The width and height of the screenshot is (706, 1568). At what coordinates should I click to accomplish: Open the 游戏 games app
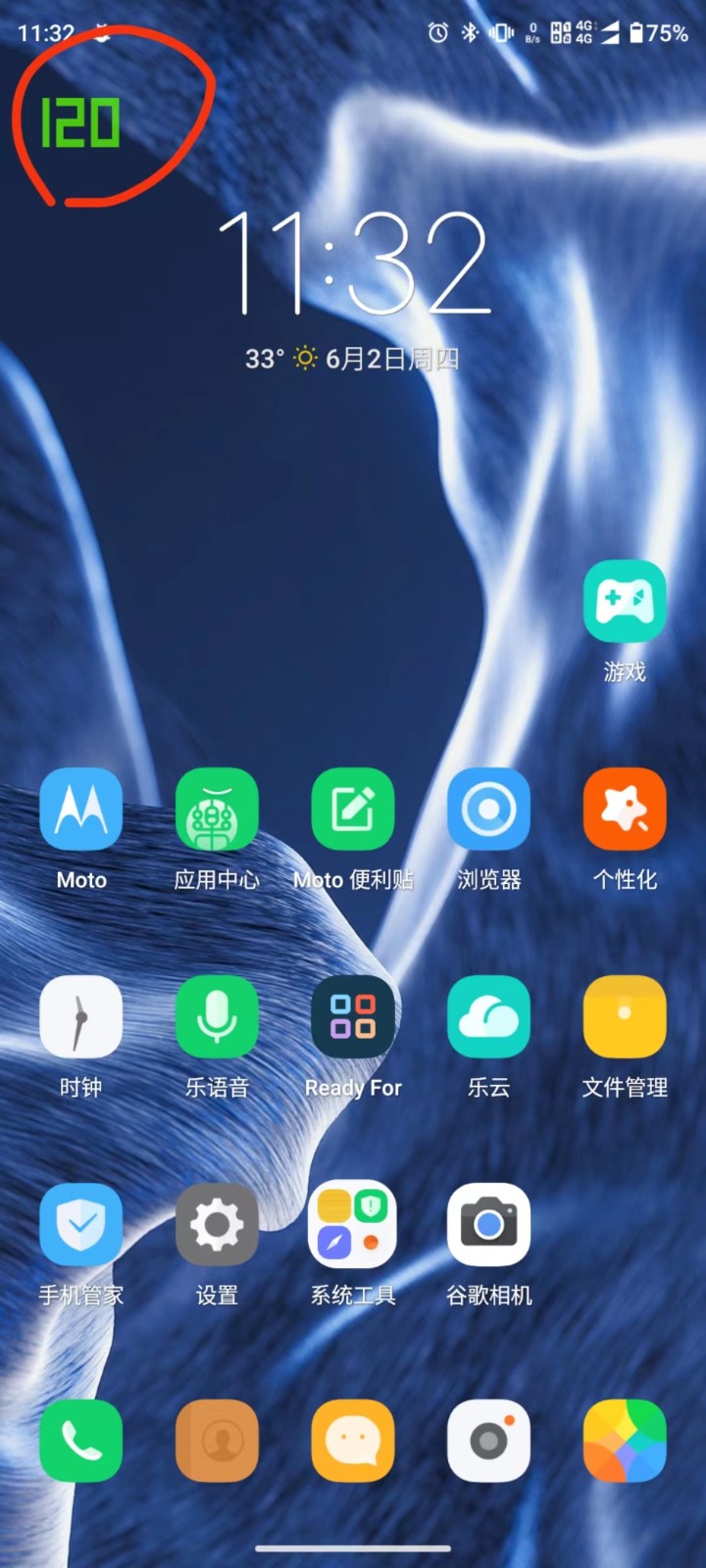coord(625,602)
